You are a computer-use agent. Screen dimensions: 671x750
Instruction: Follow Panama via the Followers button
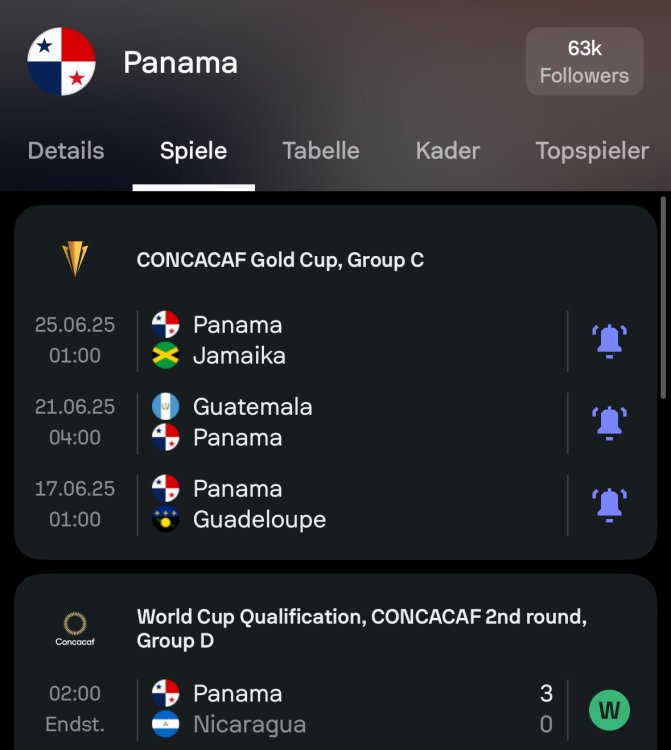[x=584, y=62]
